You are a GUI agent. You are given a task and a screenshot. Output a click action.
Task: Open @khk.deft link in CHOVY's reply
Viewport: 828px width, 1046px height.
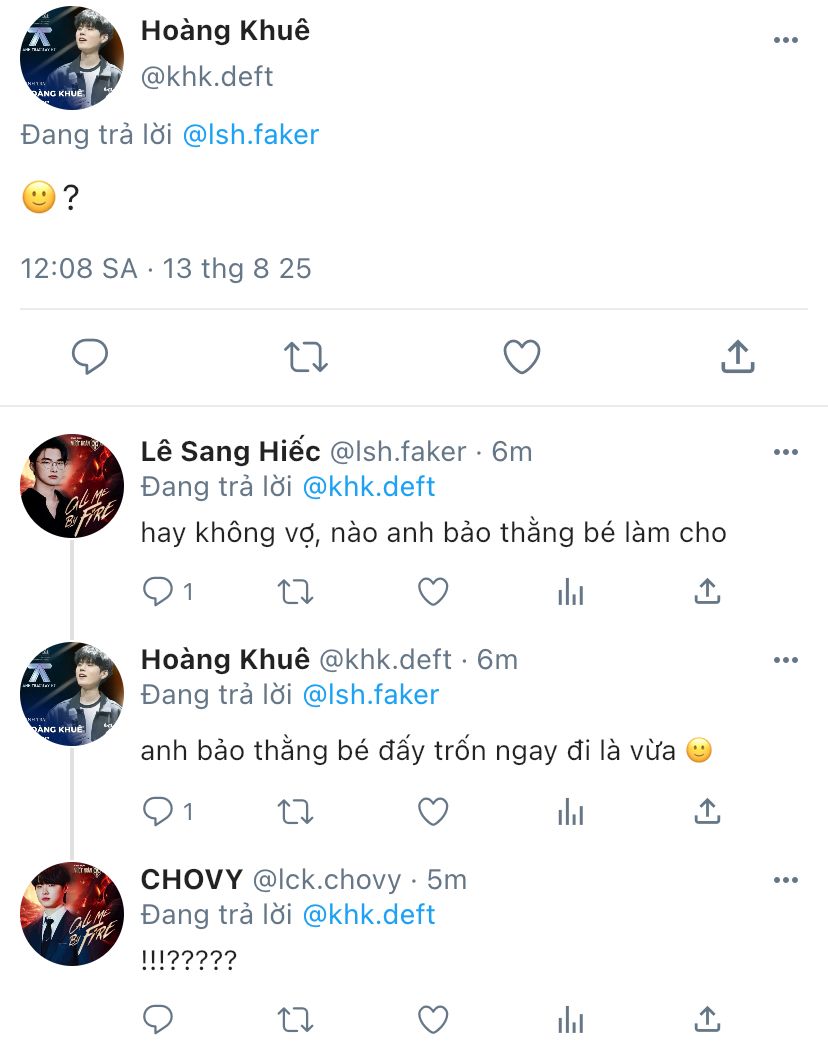click(x=368, y=915)
